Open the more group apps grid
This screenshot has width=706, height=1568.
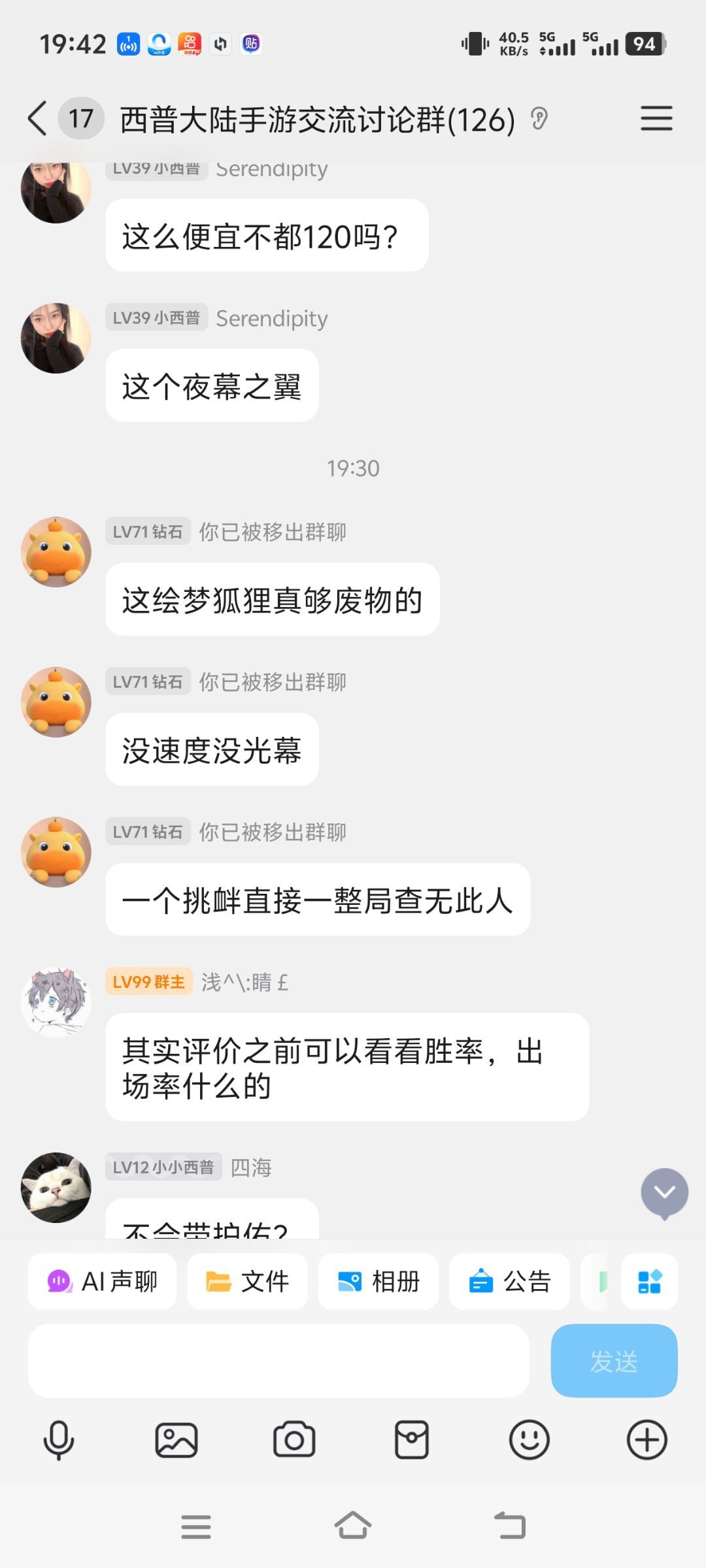click(649, 1281)
